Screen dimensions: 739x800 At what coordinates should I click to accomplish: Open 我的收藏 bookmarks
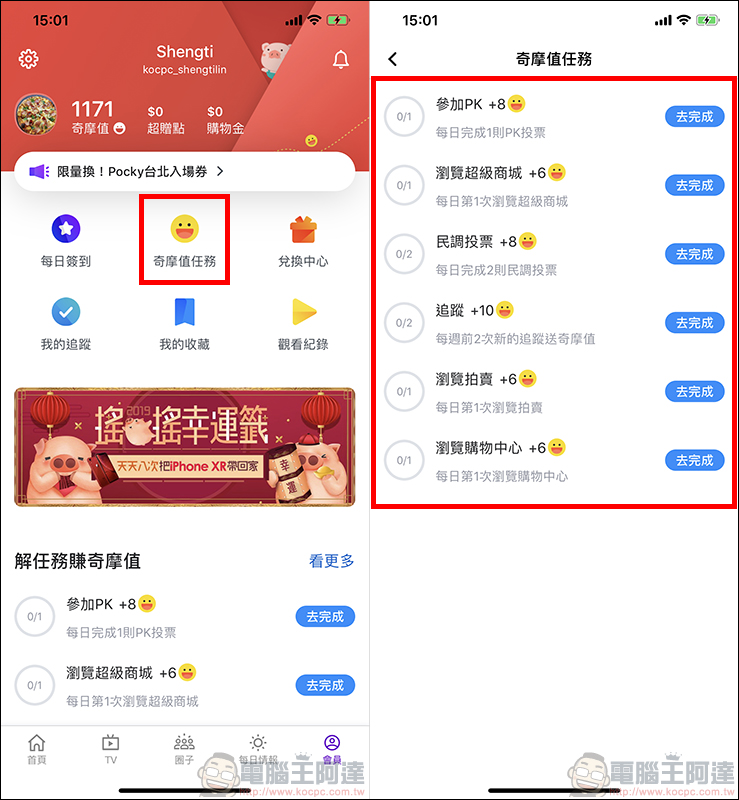click(x=184, y=324)
